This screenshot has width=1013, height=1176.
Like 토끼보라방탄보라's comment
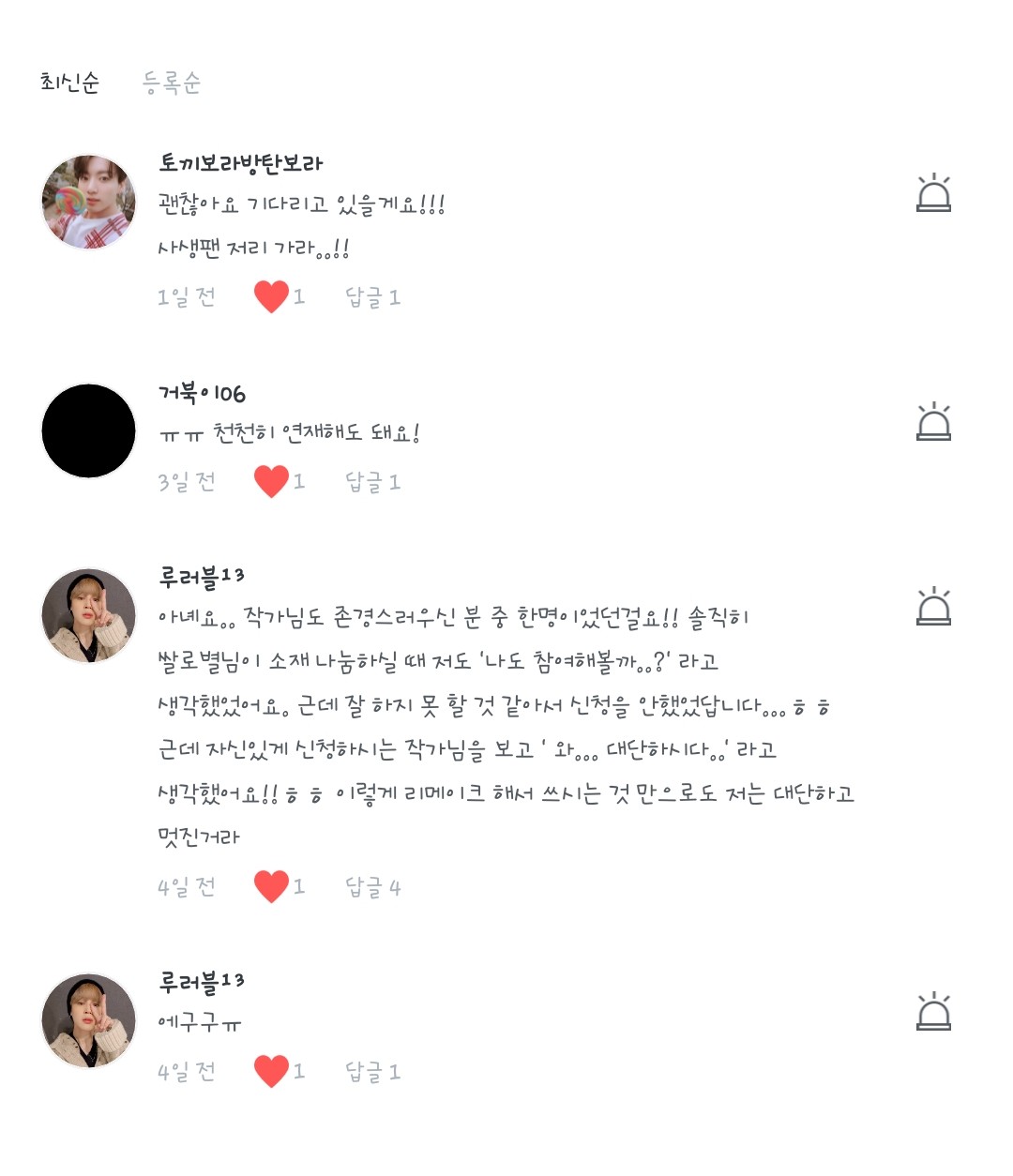click(272, 296)
